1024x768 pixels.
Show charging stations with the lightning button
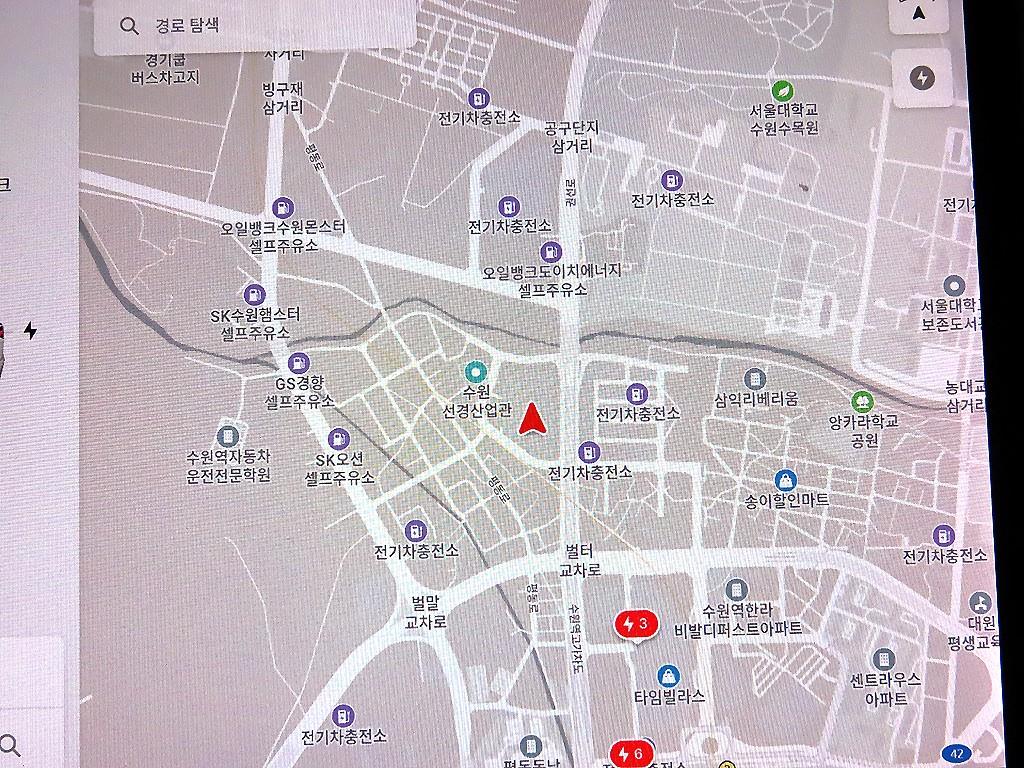[922, 78]
